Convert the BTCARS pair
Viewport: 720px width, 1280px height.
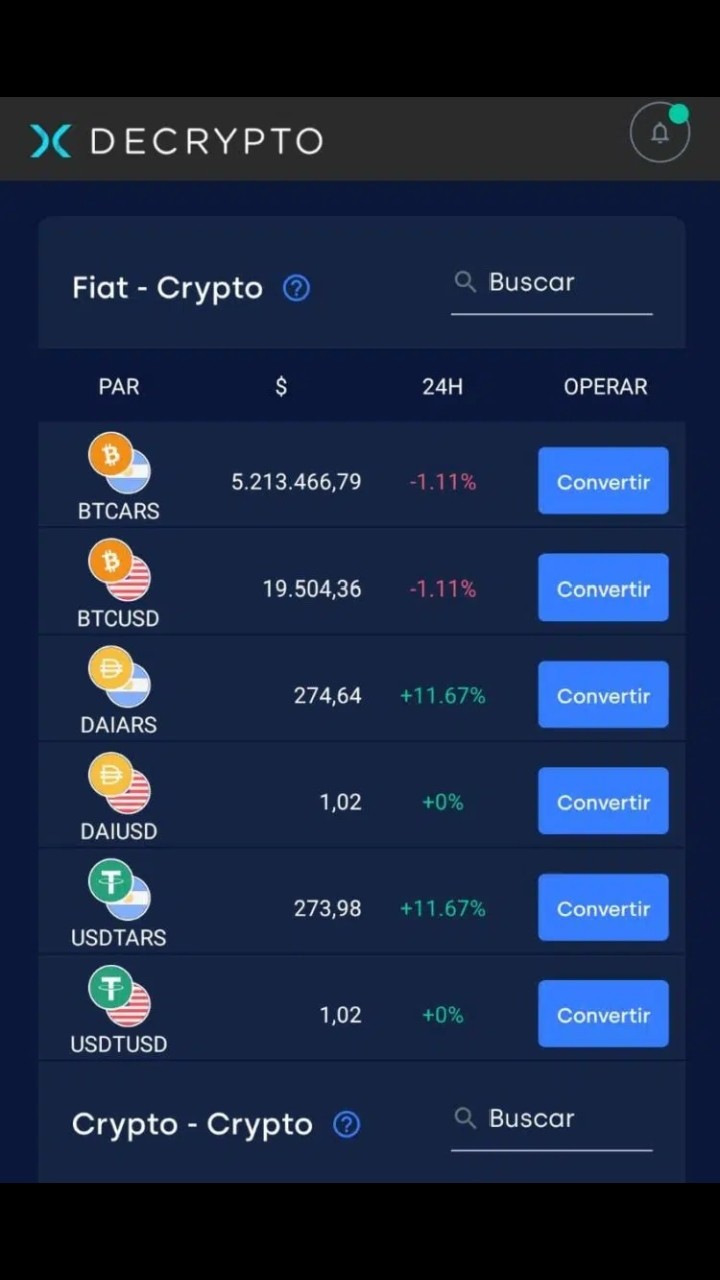[603, 481]
